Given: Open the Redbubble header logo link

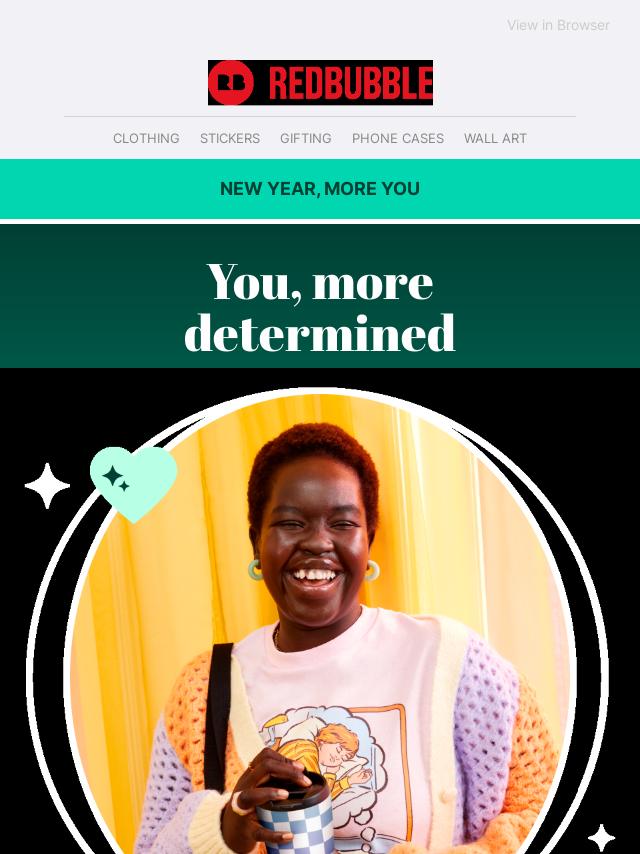Looking at the screenshot, I should point(320,82).
